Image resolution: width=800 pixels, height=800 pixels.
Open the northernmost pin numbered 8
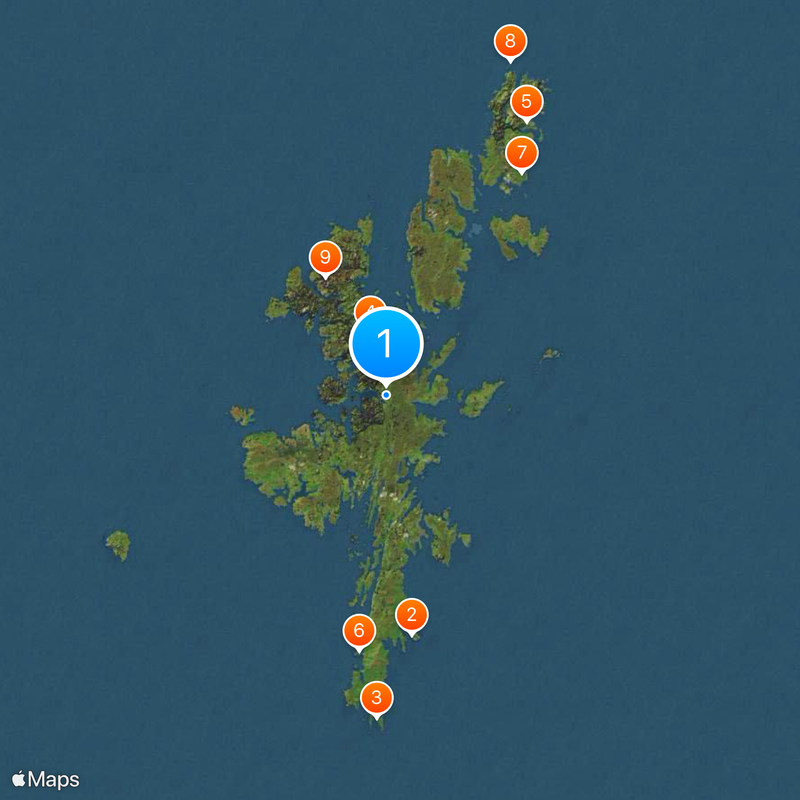point(510,41)
